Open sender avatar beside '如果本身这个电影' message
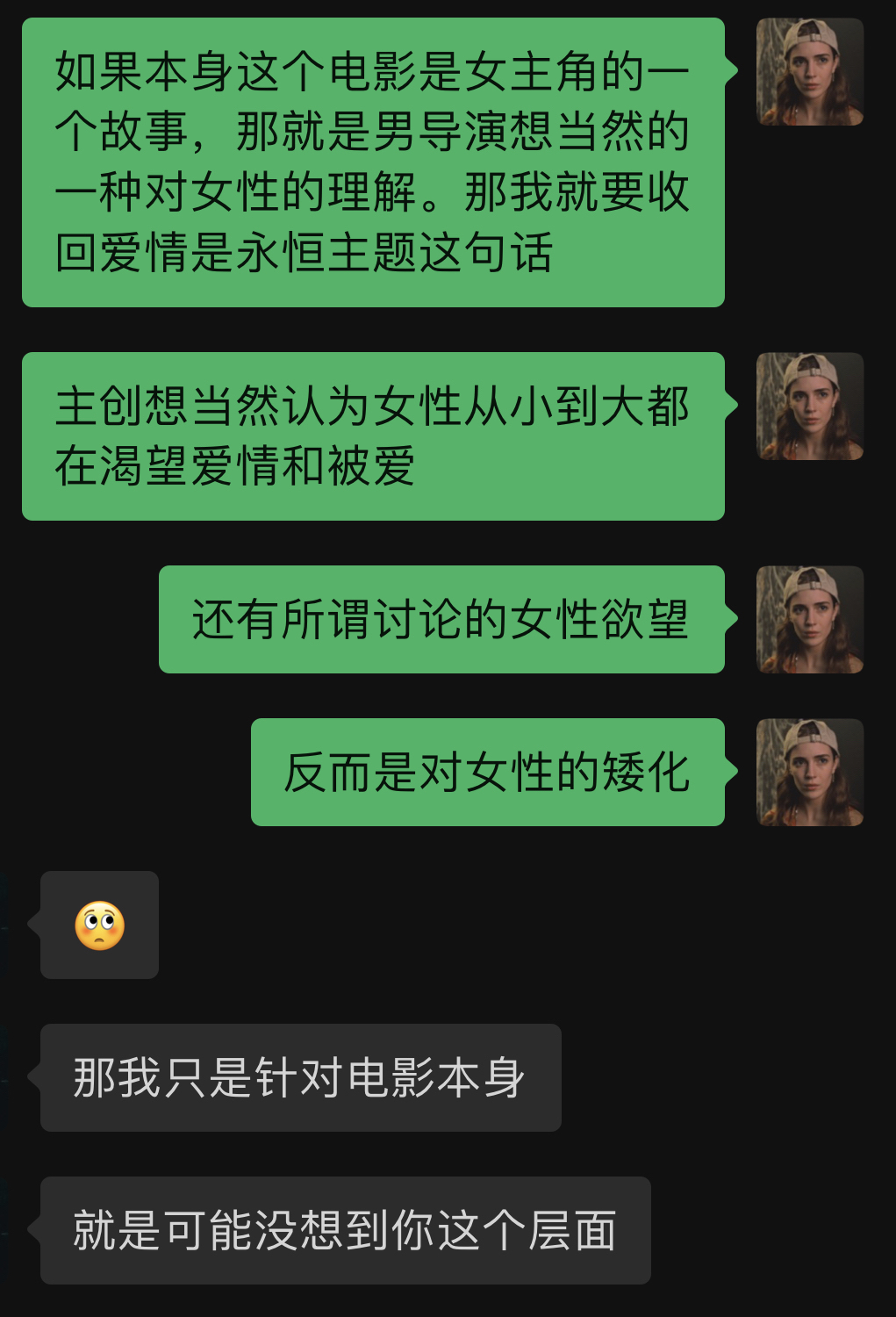 (x=810, y=72)
